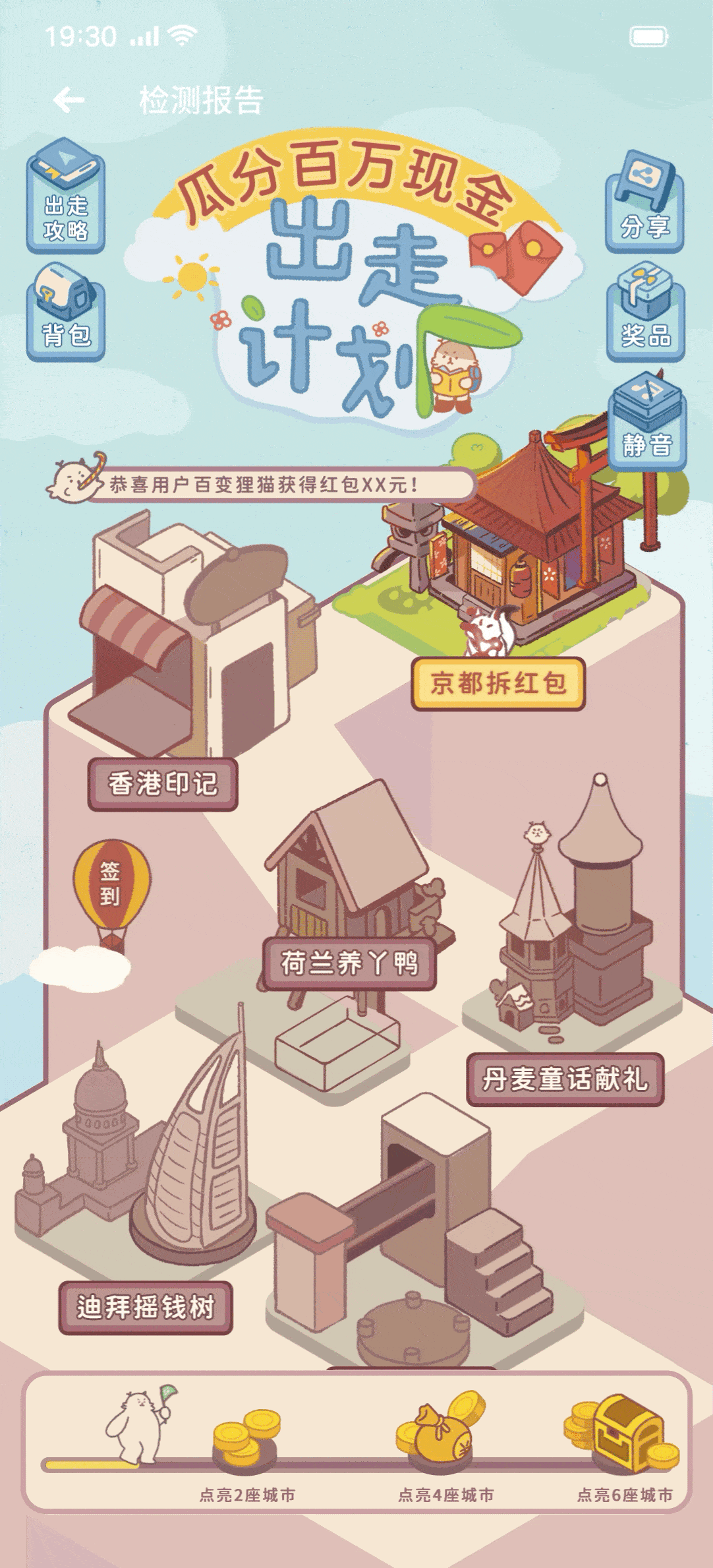Viewport: 713px width, 1568px height.
Task: Go back using the arrow
Action: pyautogui.click(x=69, y=99)
